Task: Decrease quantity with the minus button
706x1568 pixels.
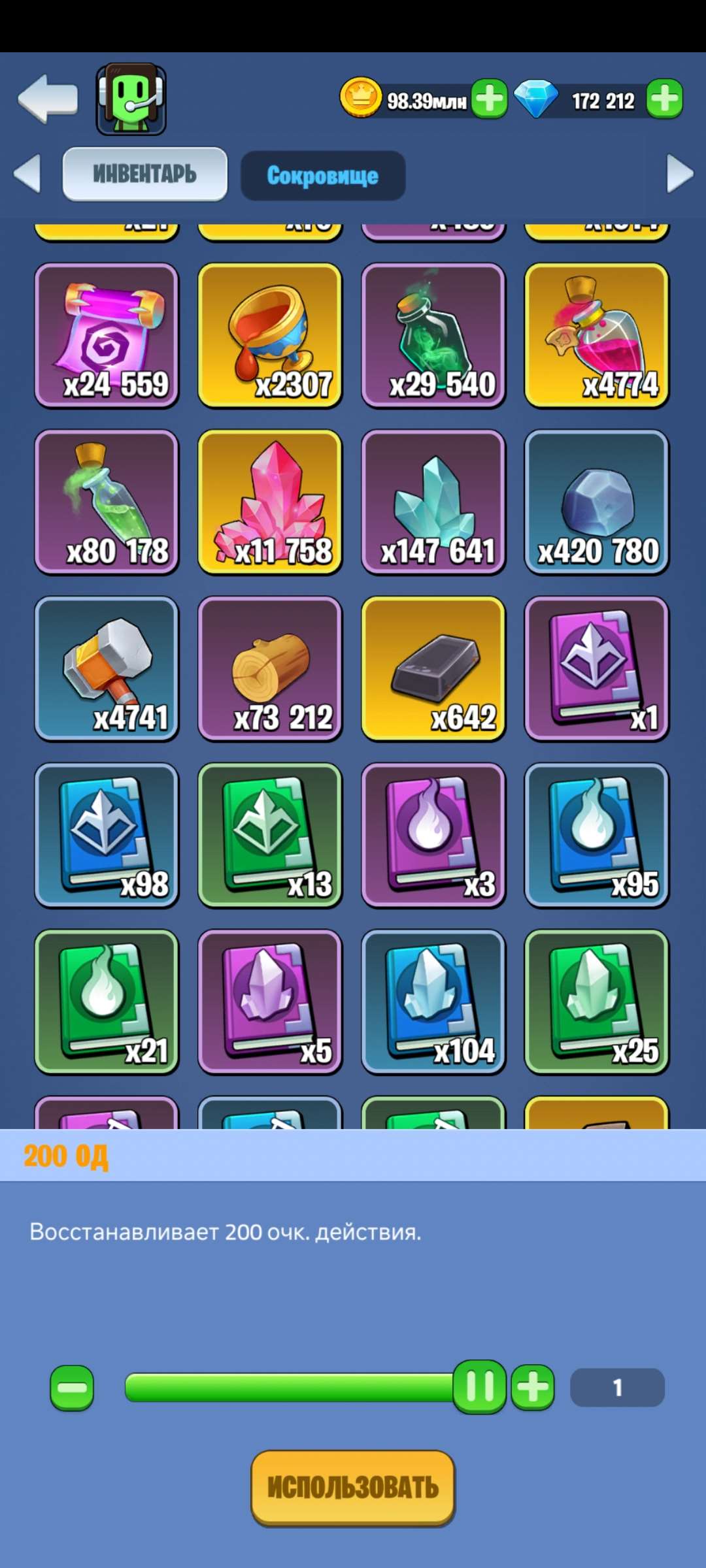Action: coord(72,1388)
